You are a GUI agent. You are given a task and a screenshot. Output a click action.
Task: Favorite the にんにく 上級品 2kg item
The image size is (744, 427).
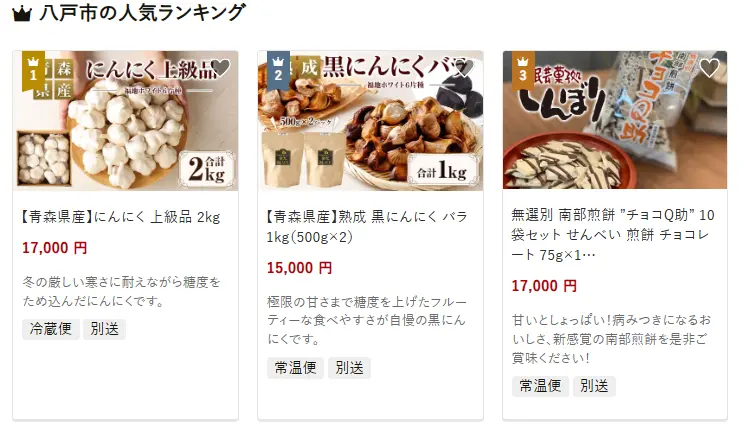coord(220,69)
